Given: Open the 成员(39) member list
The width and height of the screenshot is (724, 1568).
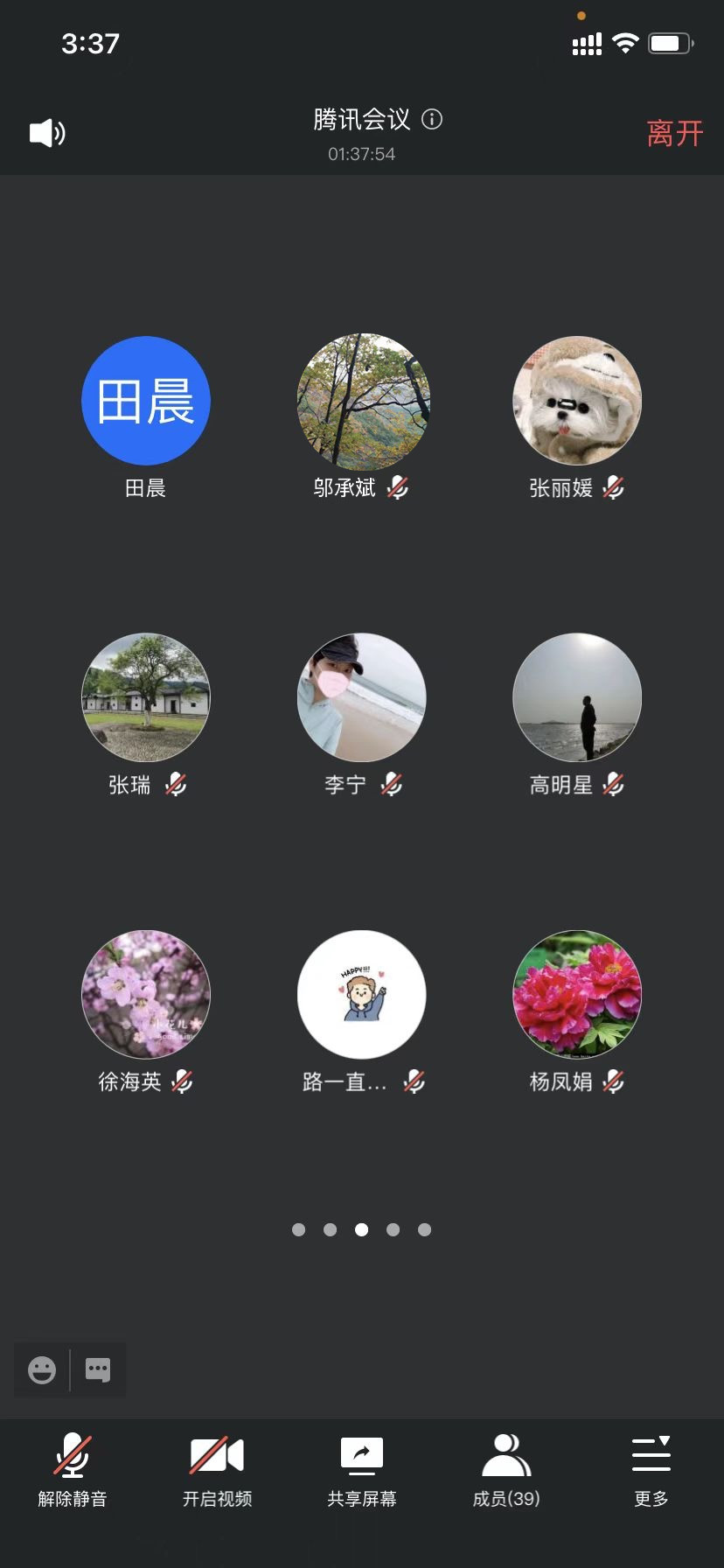Looking at the screenshot, I should [506, 1472].
